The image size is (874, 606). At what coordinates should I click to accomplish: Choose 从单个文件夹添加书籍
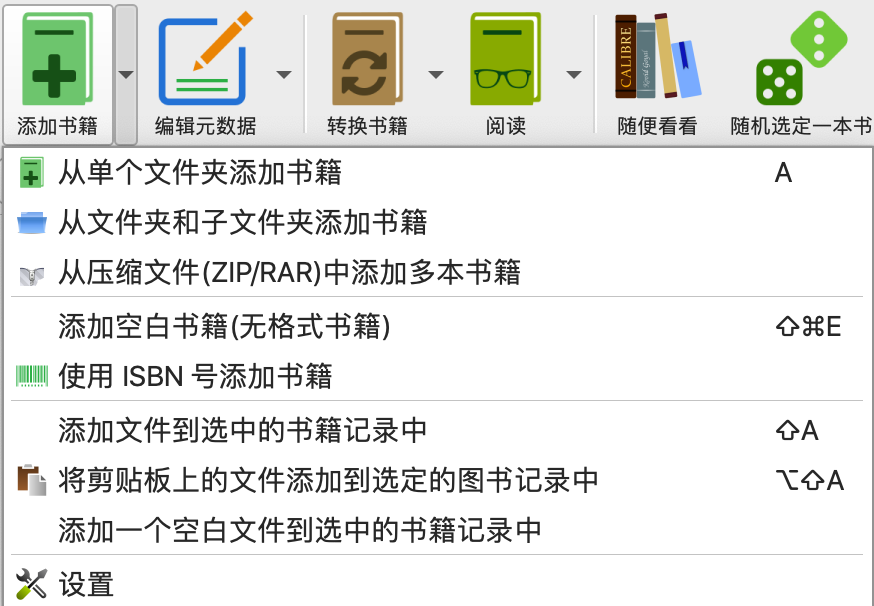tap(200, 174)
